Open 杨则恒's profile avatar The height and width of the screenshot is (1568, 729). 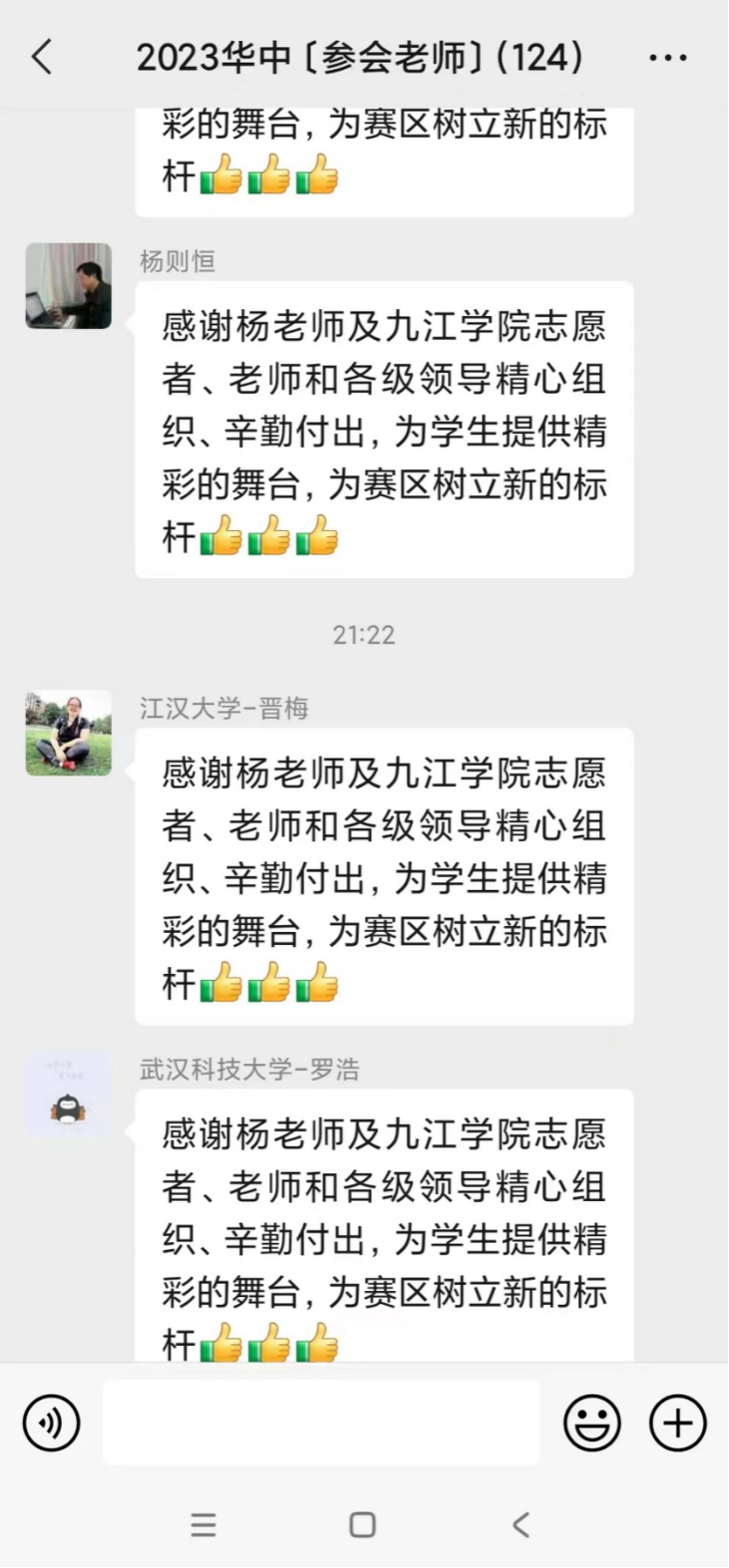coord(68,286)
